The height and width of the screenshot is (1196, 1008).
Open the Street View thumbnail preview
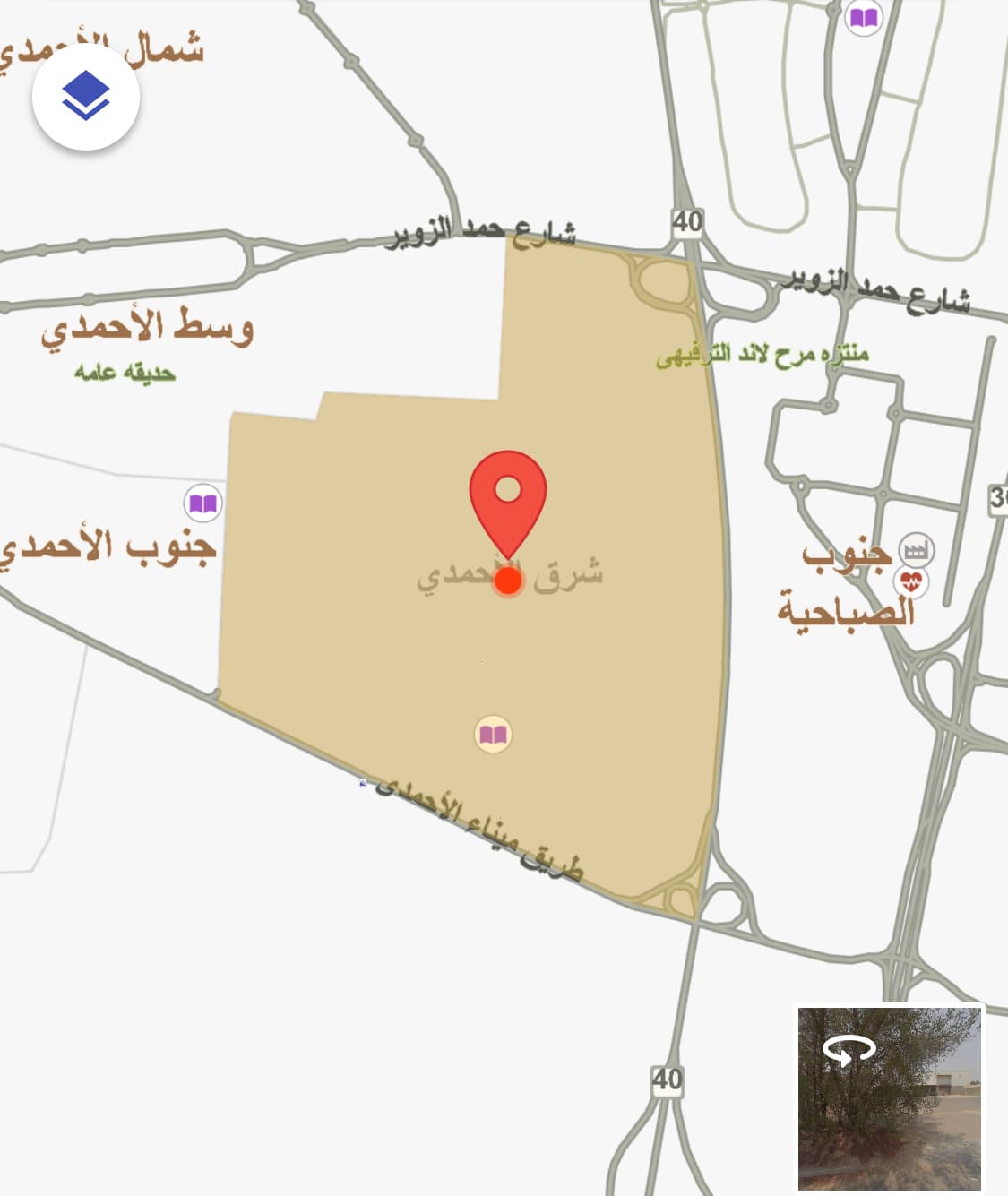(892, 1111)
